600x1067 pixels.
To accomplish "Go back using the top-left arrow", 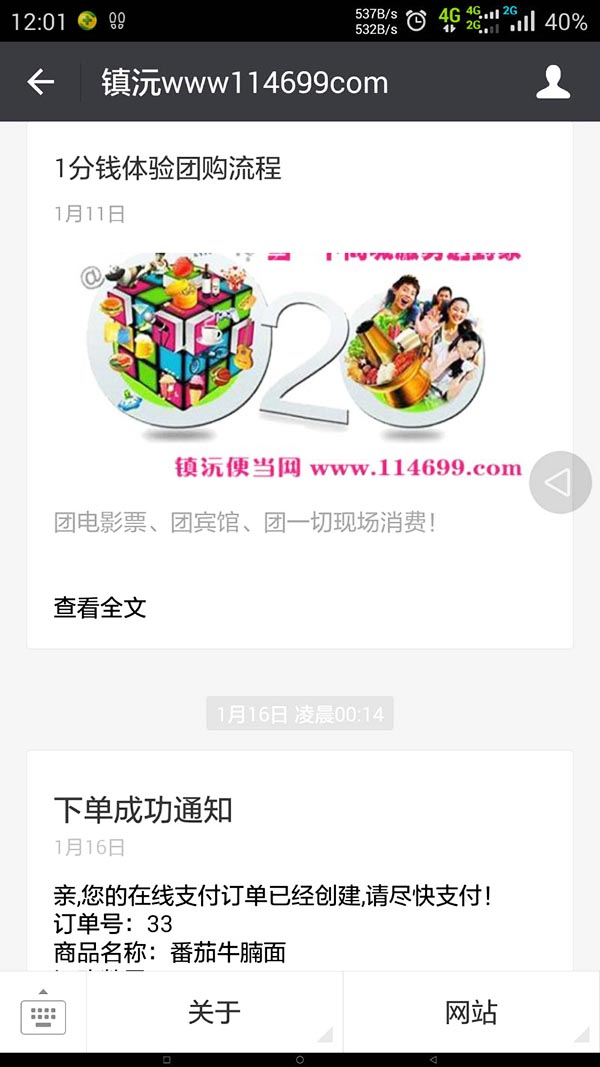I will [41, 82].
